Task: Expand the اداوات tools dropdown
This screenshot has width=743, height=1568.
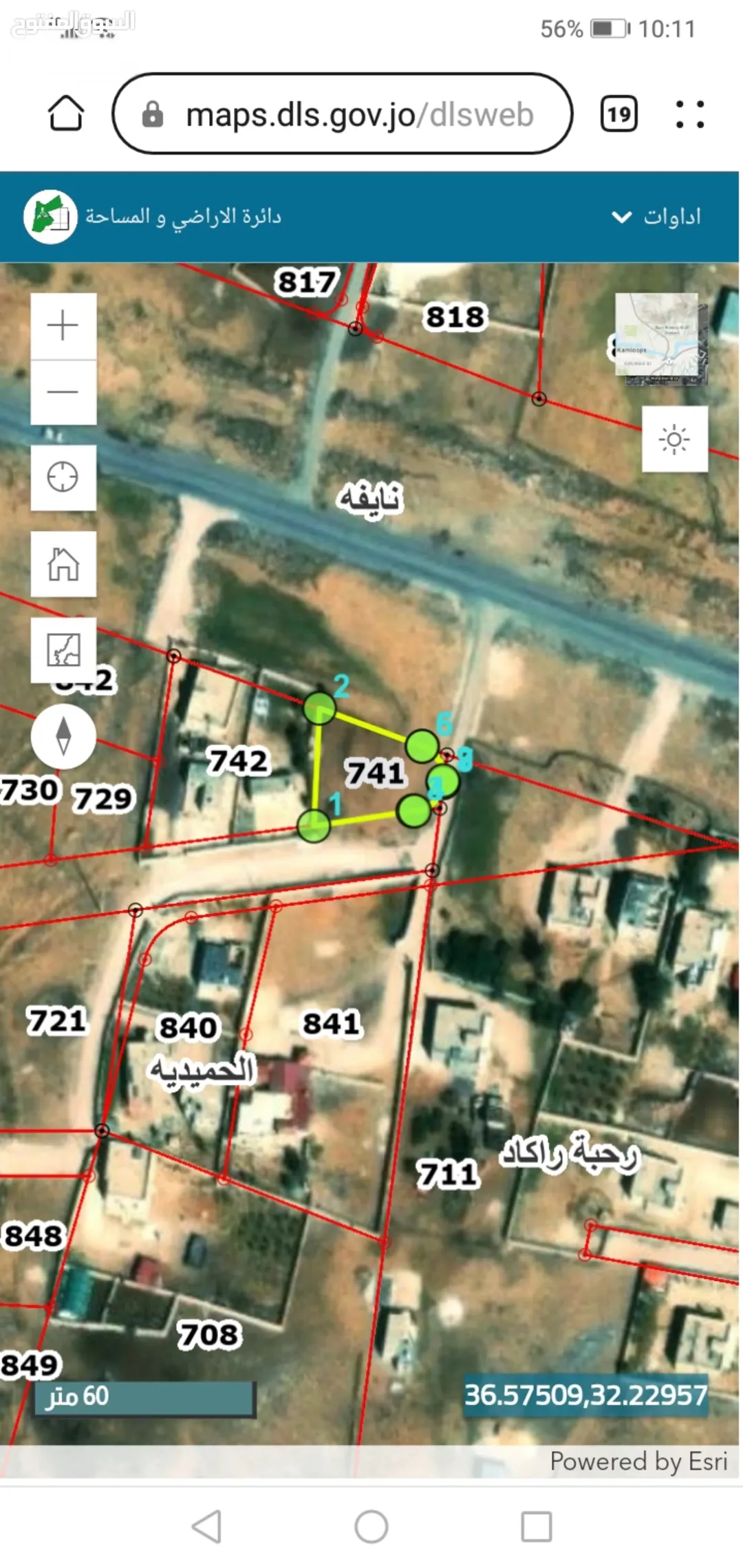Action: coord(656,217)
